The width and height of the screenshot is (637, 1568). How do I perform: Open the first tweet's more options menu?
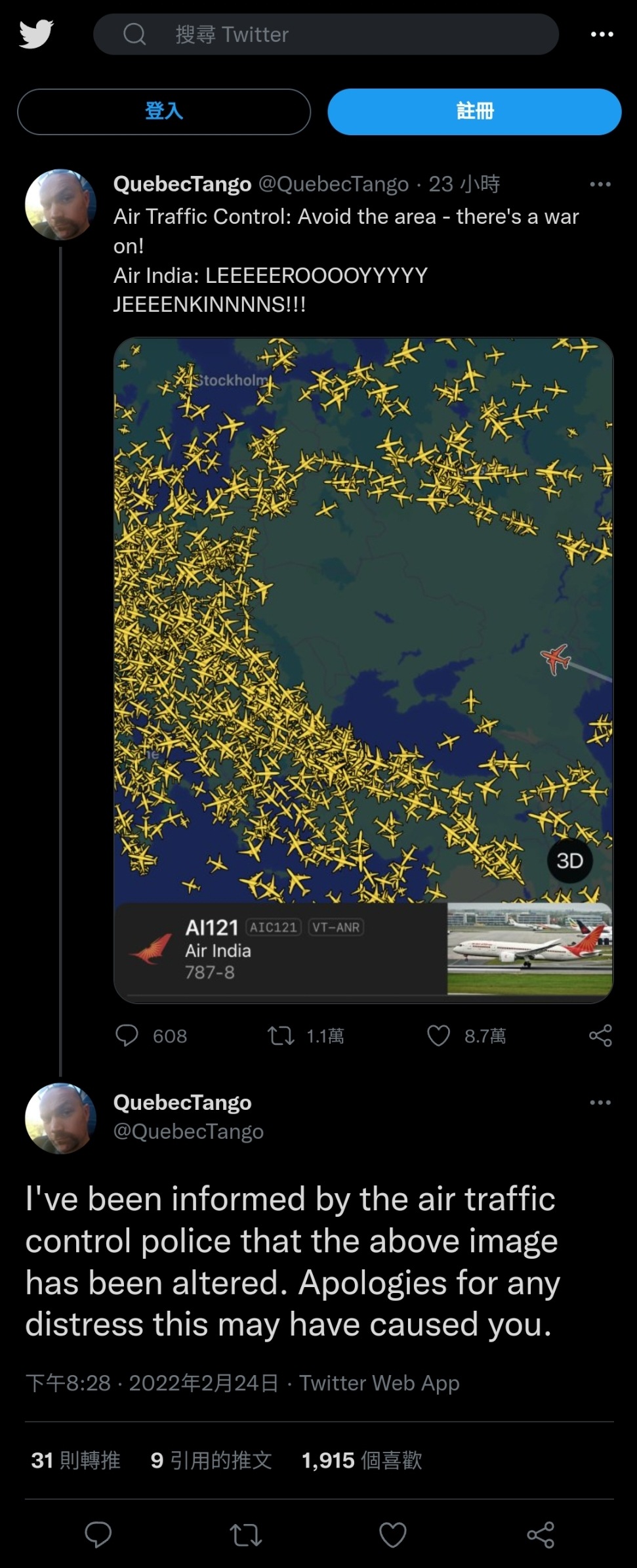(x=600, y=184)
